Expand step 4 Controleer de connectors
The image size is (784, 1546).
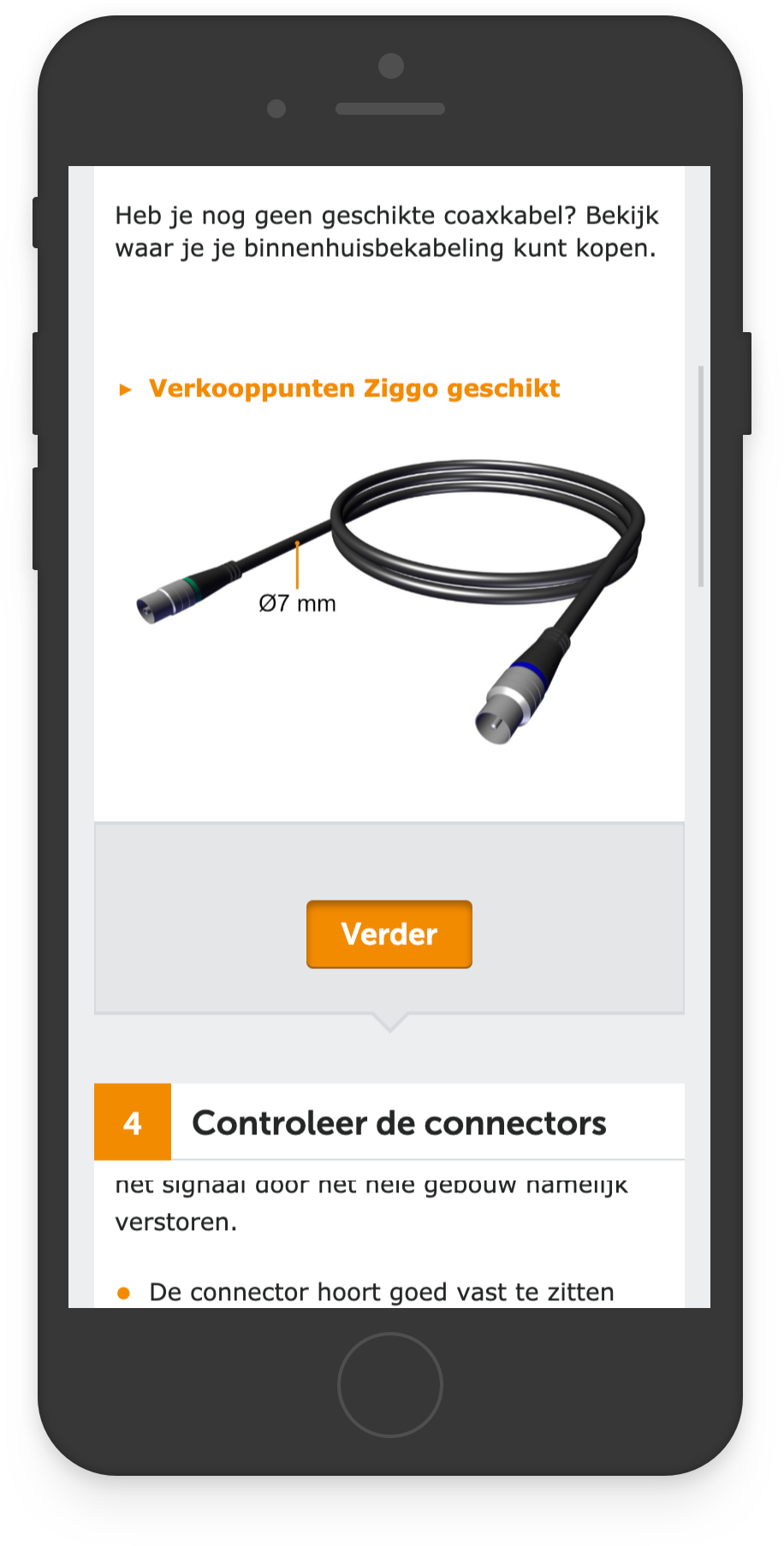click(389, 1122)
